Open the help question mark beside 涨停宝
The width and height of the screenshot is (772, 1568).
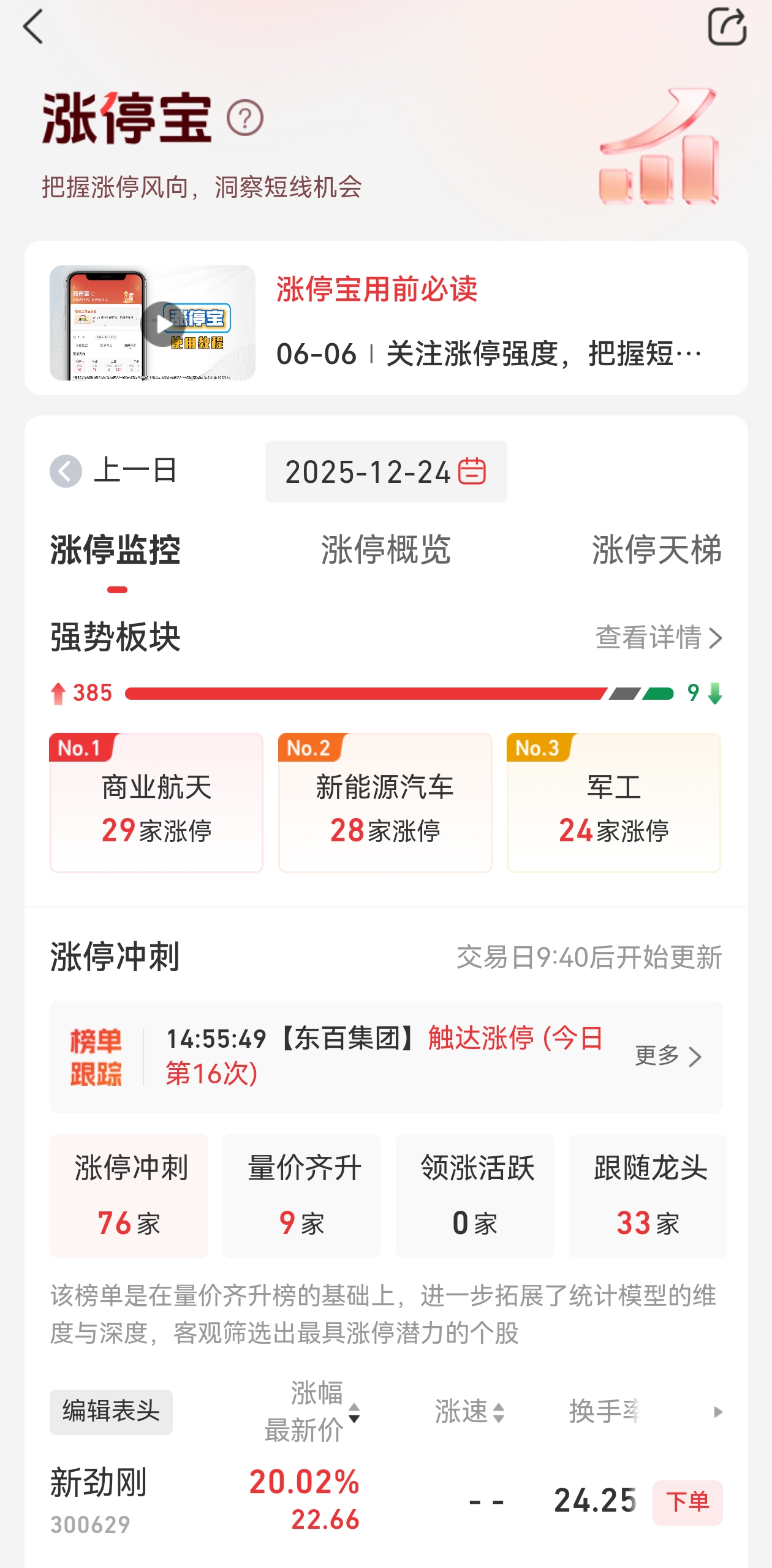click(245, 118)
